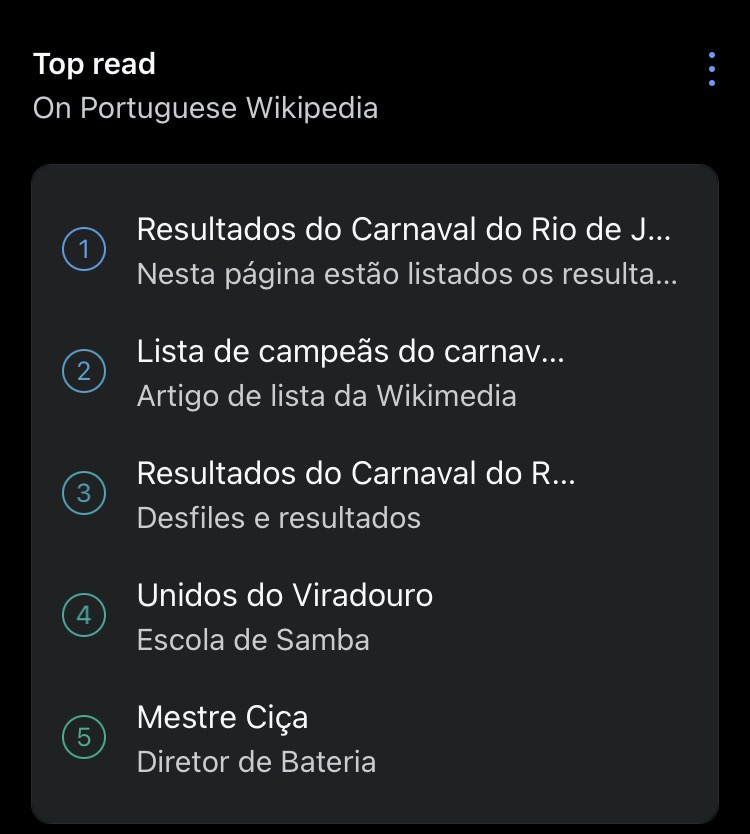Open Lista de campeãs do carnaval article
The height and width of the screenshot is (834, 750).
350,373
